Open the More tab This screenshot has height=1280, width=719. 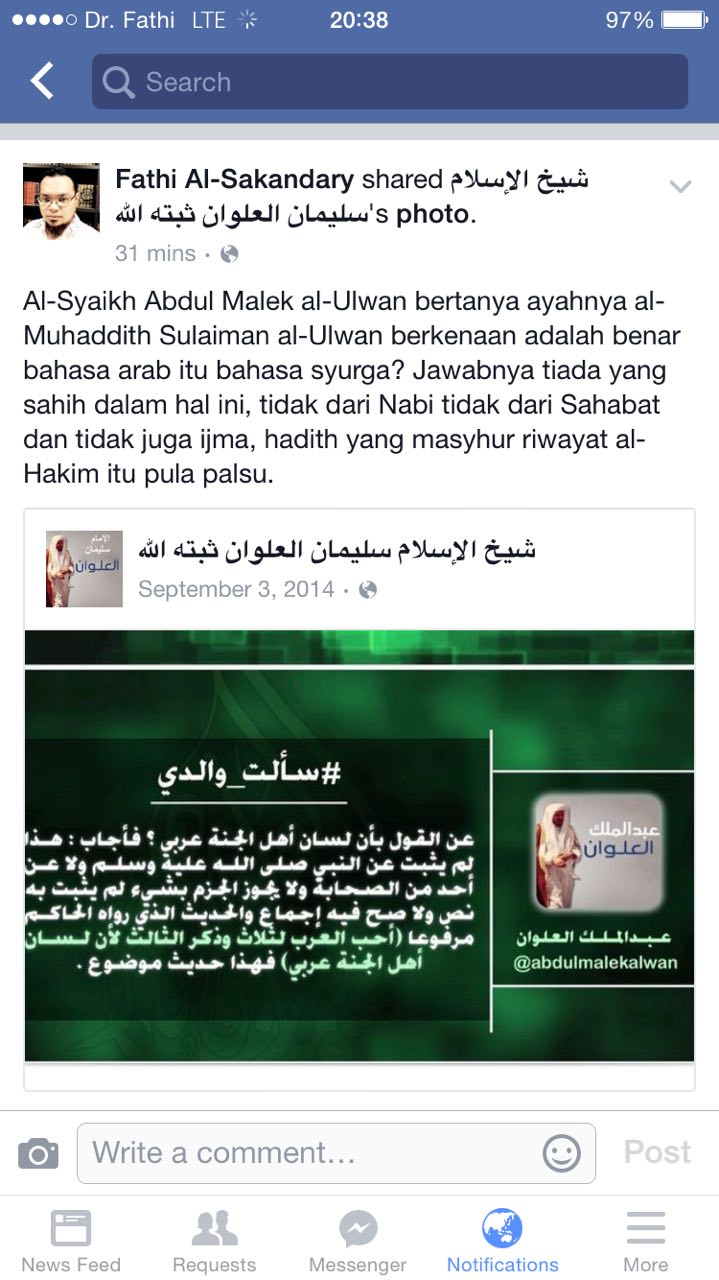coord(646,1240)
